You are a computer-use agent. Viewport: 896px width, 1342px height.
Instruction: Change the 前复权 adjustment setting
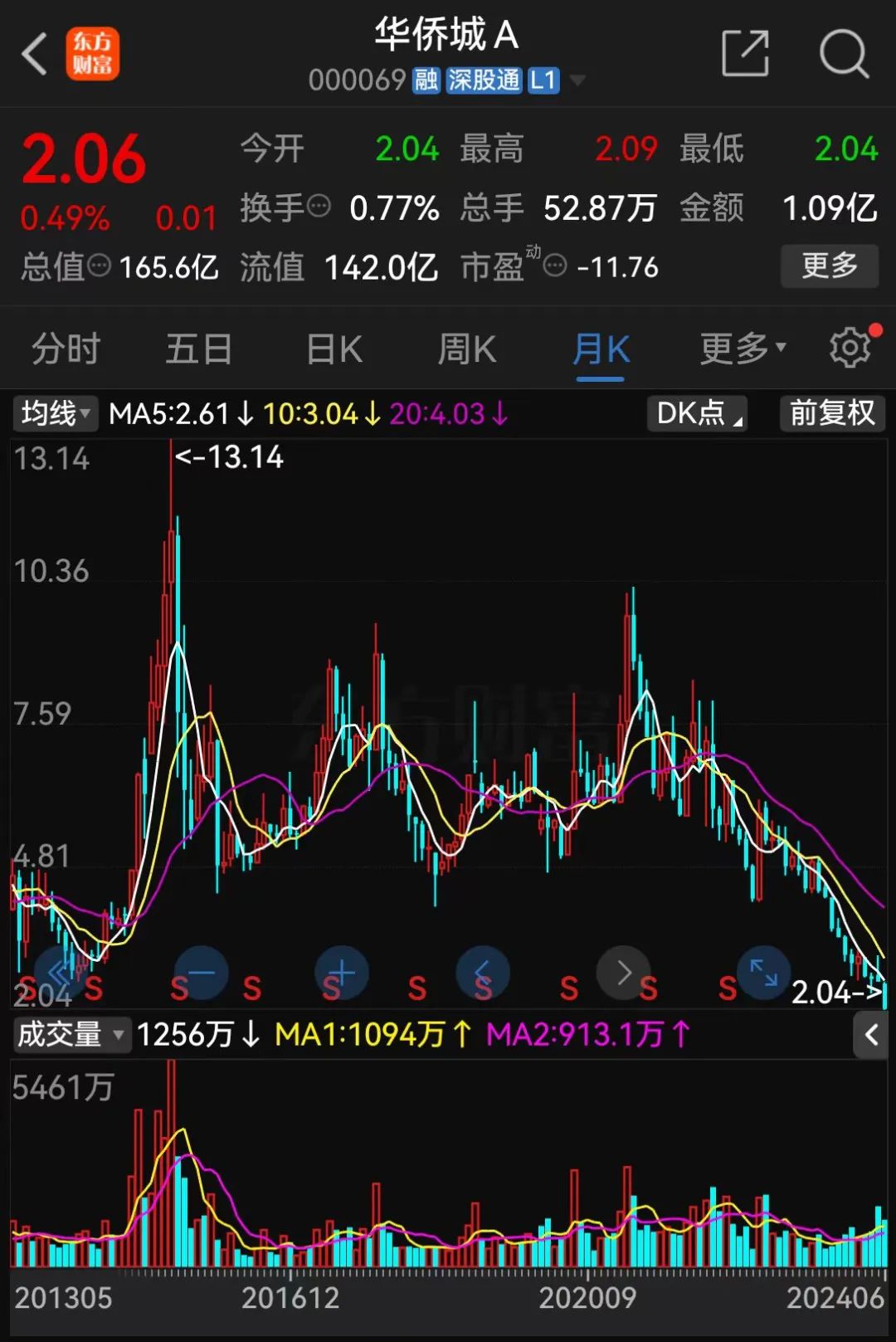point(831,413)
